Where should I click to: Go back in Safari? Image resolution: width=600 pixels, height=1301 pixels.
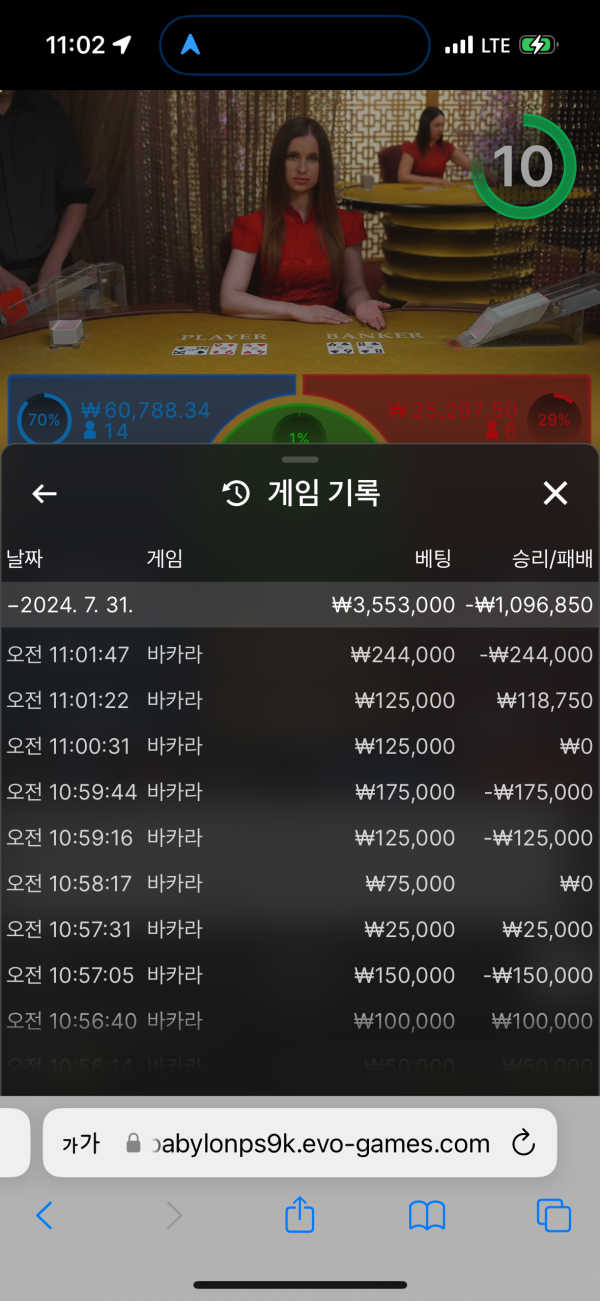pyautogui.click(x=44, y=1215)
